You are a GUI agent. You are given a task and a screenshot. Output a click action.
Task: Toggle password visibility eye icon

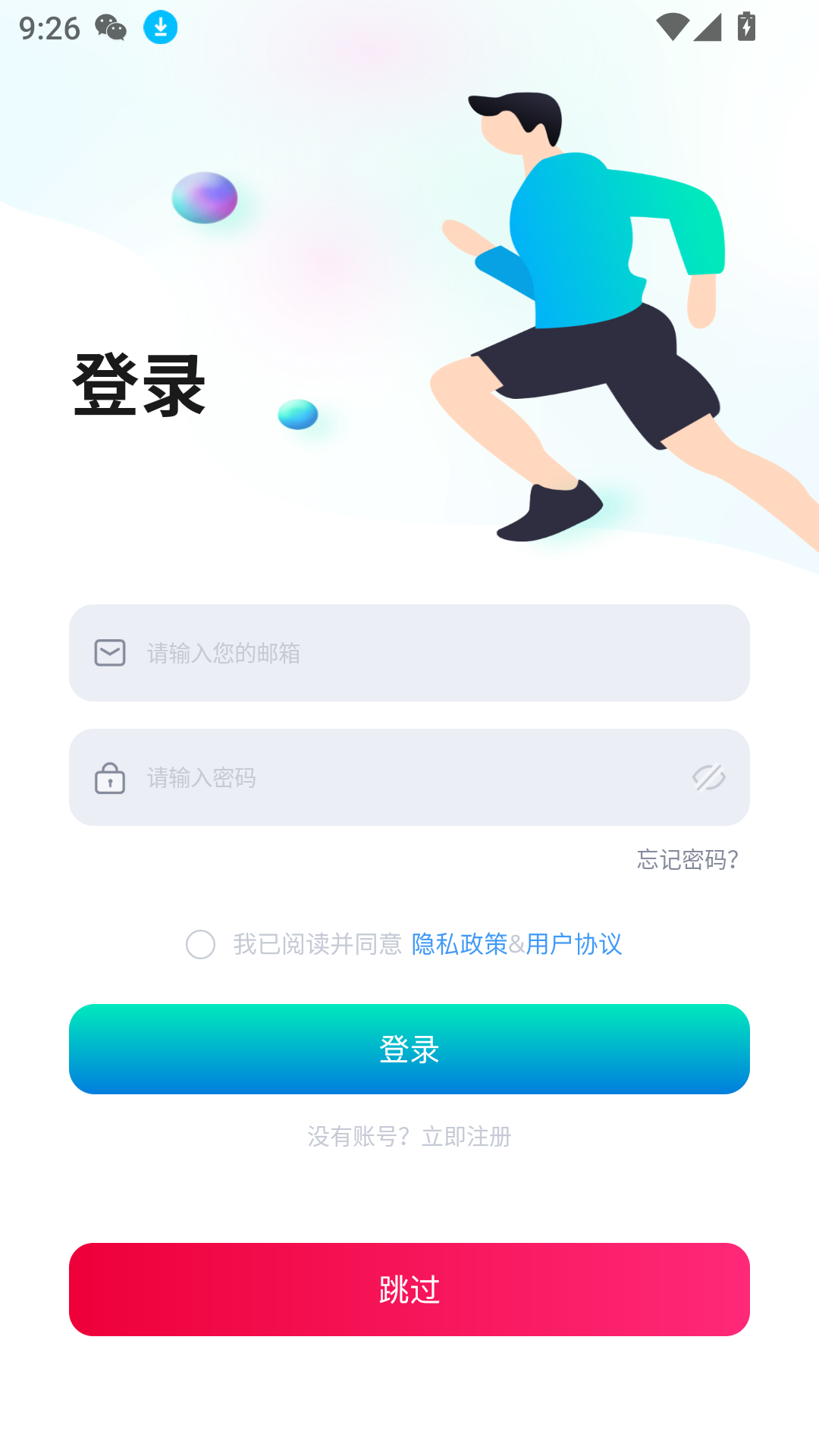click(708, 777)
